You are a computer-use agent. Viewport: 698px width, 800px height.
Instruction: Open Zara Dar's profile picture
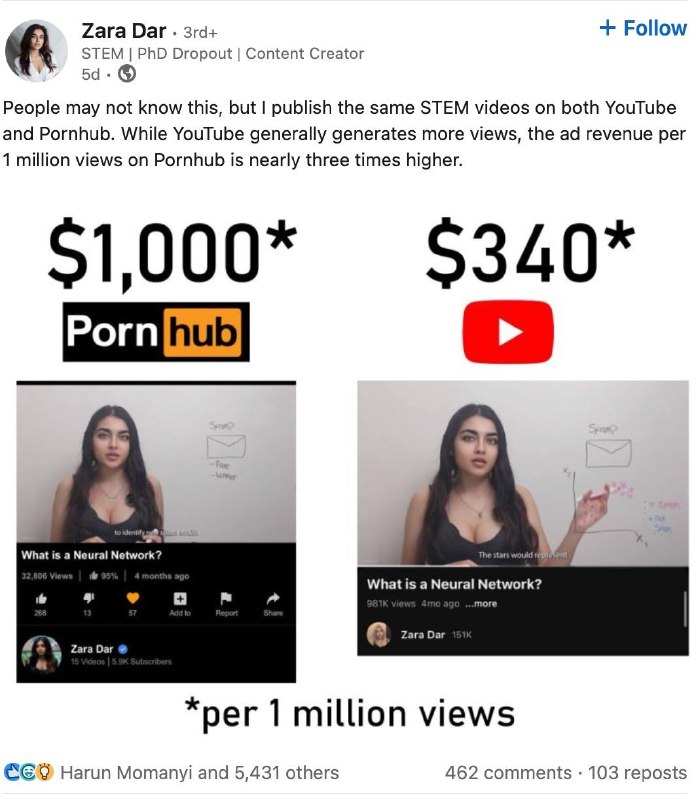[x=37, y=51]
